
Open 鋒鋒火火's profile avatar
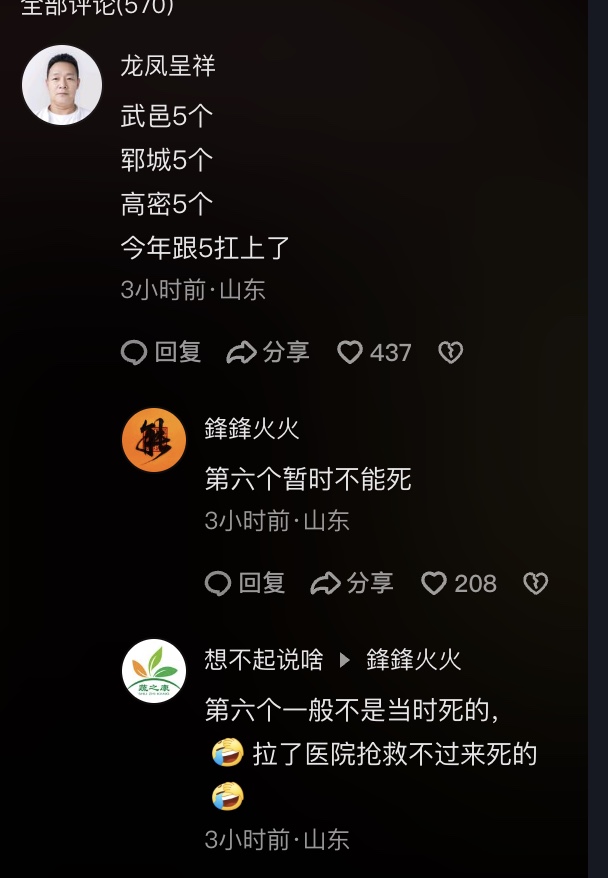point(154,440)
